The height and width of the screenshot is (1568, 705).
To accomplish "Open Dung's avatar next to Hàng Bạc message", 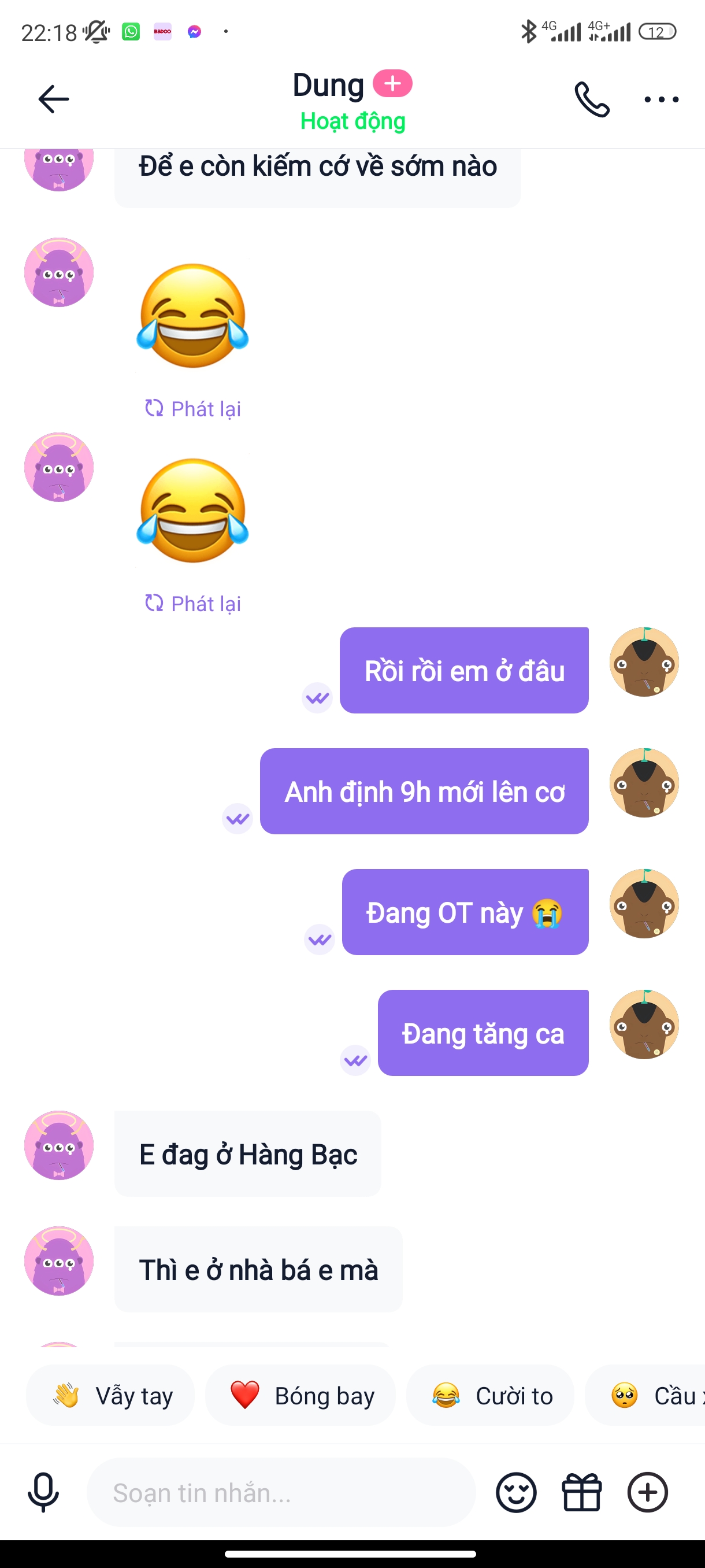I will click(x=59, y=1145).
